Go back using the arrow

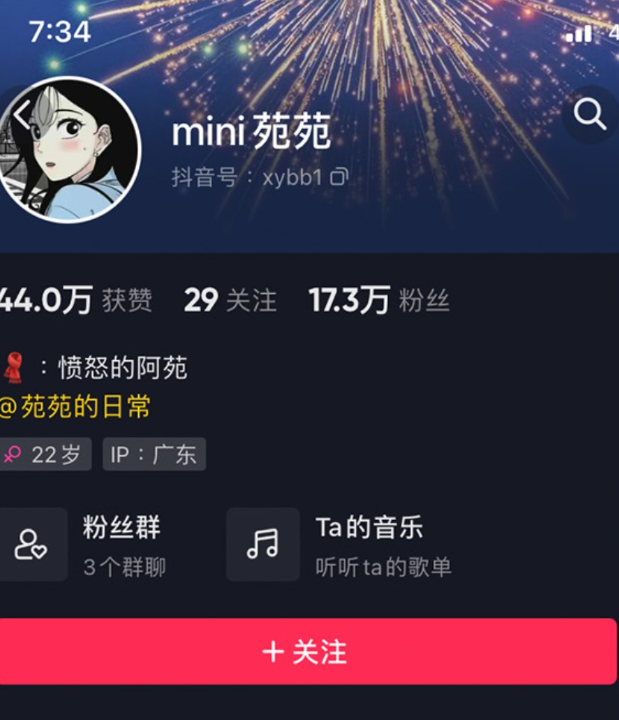click(20, 115)
